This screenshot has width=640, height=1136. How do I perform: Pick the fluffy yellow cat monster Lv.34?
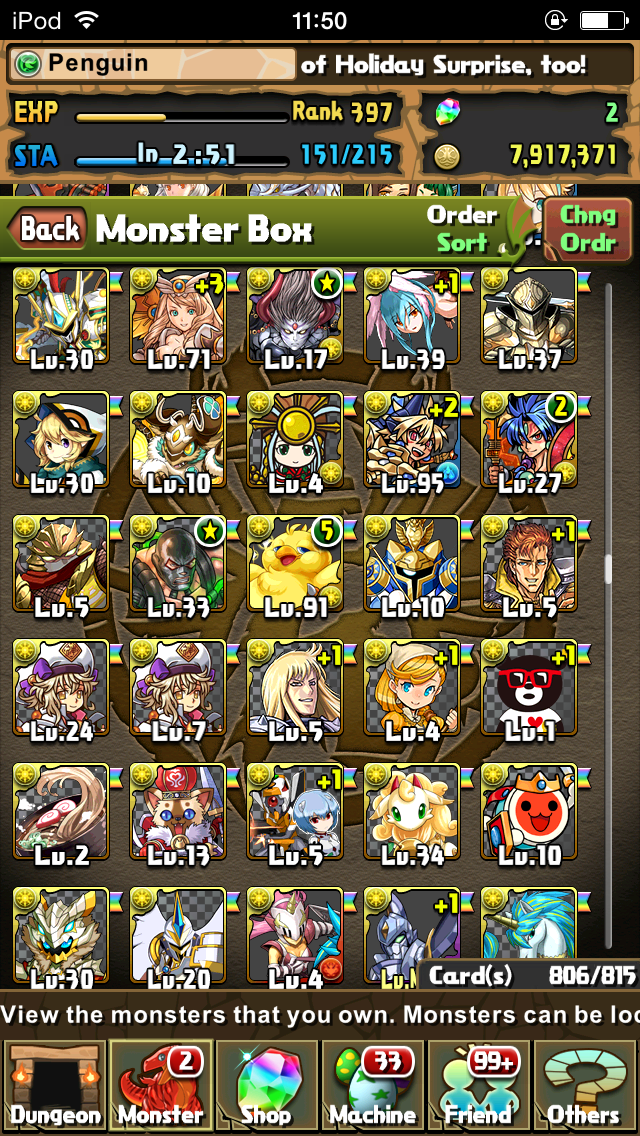412,812
